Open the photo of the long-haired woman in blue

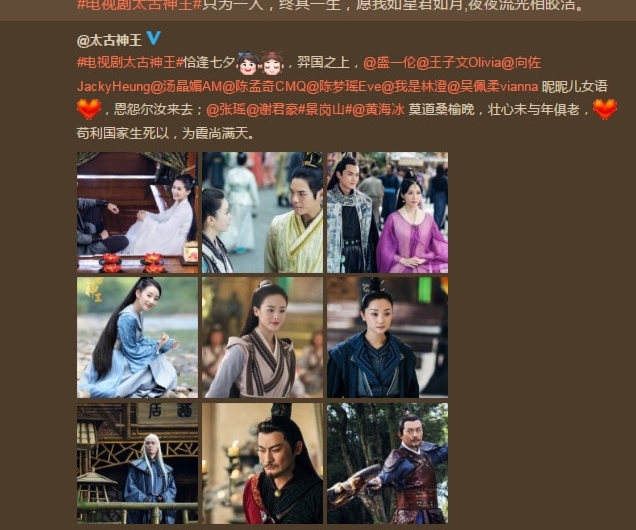[x=137, y=337]
